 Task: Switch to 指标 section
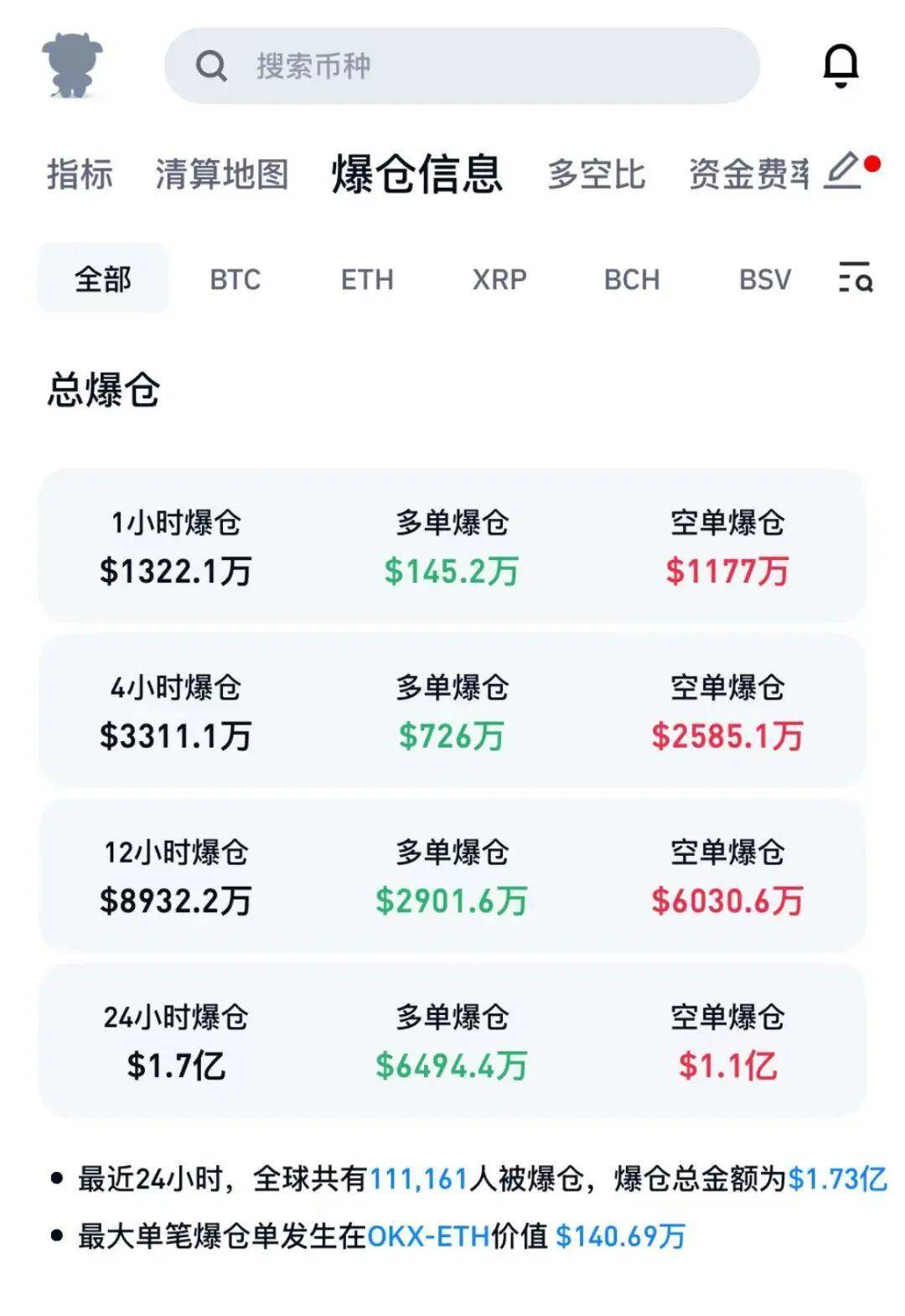point(77,174)
